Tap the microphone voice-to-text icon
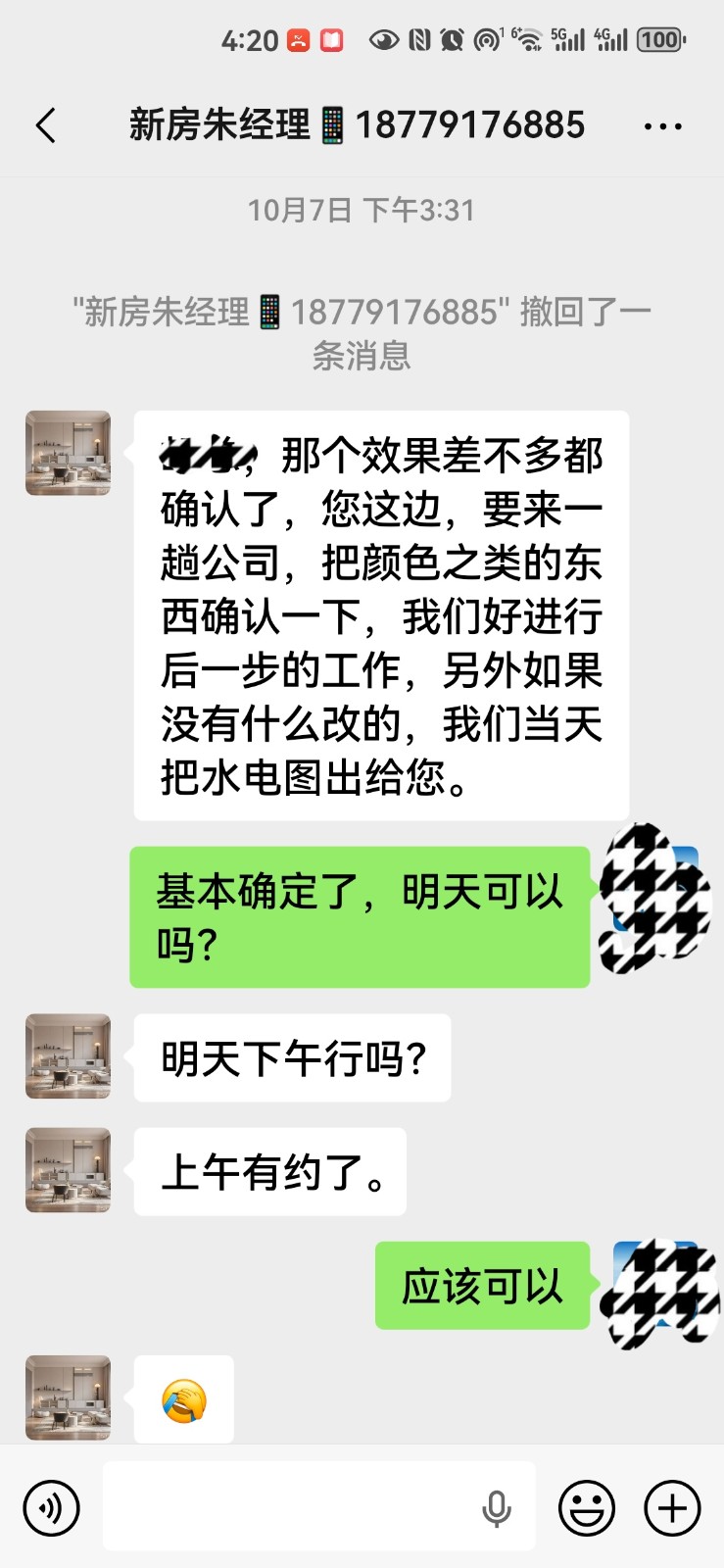Screen dimensions: 724x1568 (497, 1508)
